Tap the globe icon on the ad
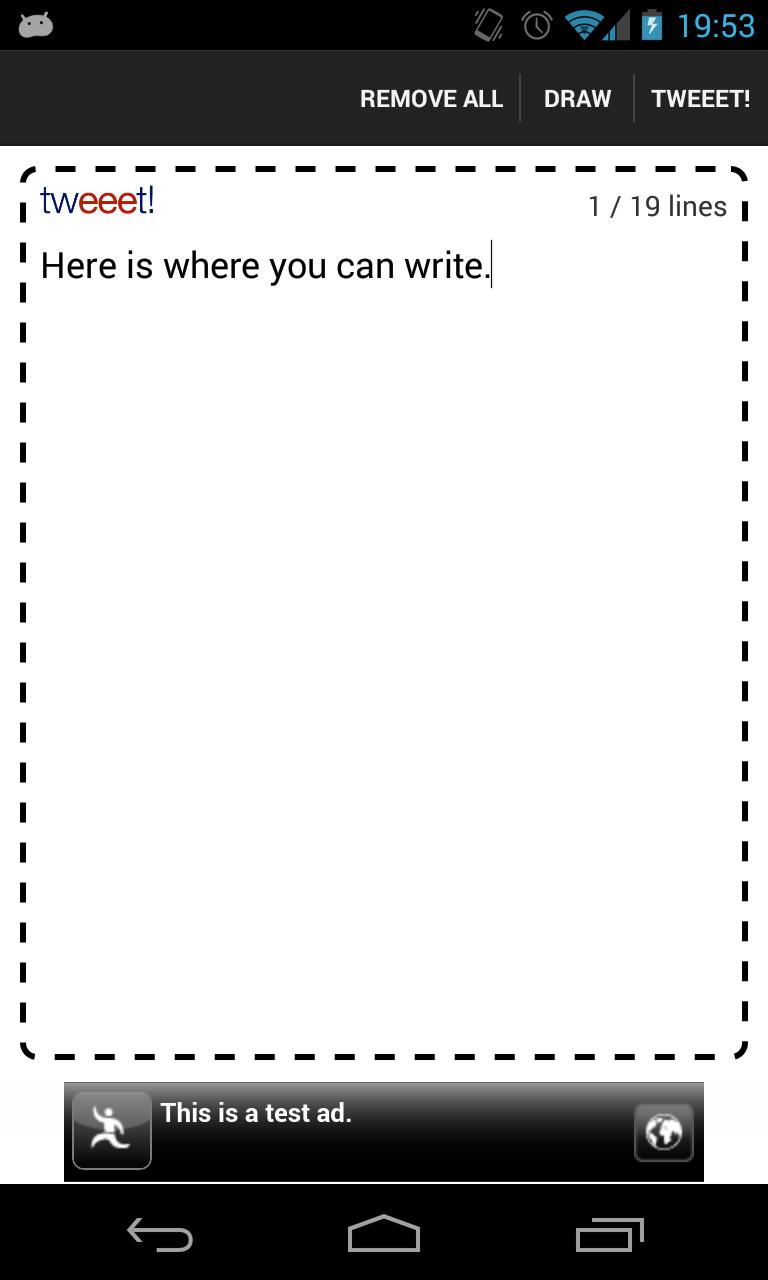Viewport: 768px width, 1280px height. click(x=663, y=1133)
